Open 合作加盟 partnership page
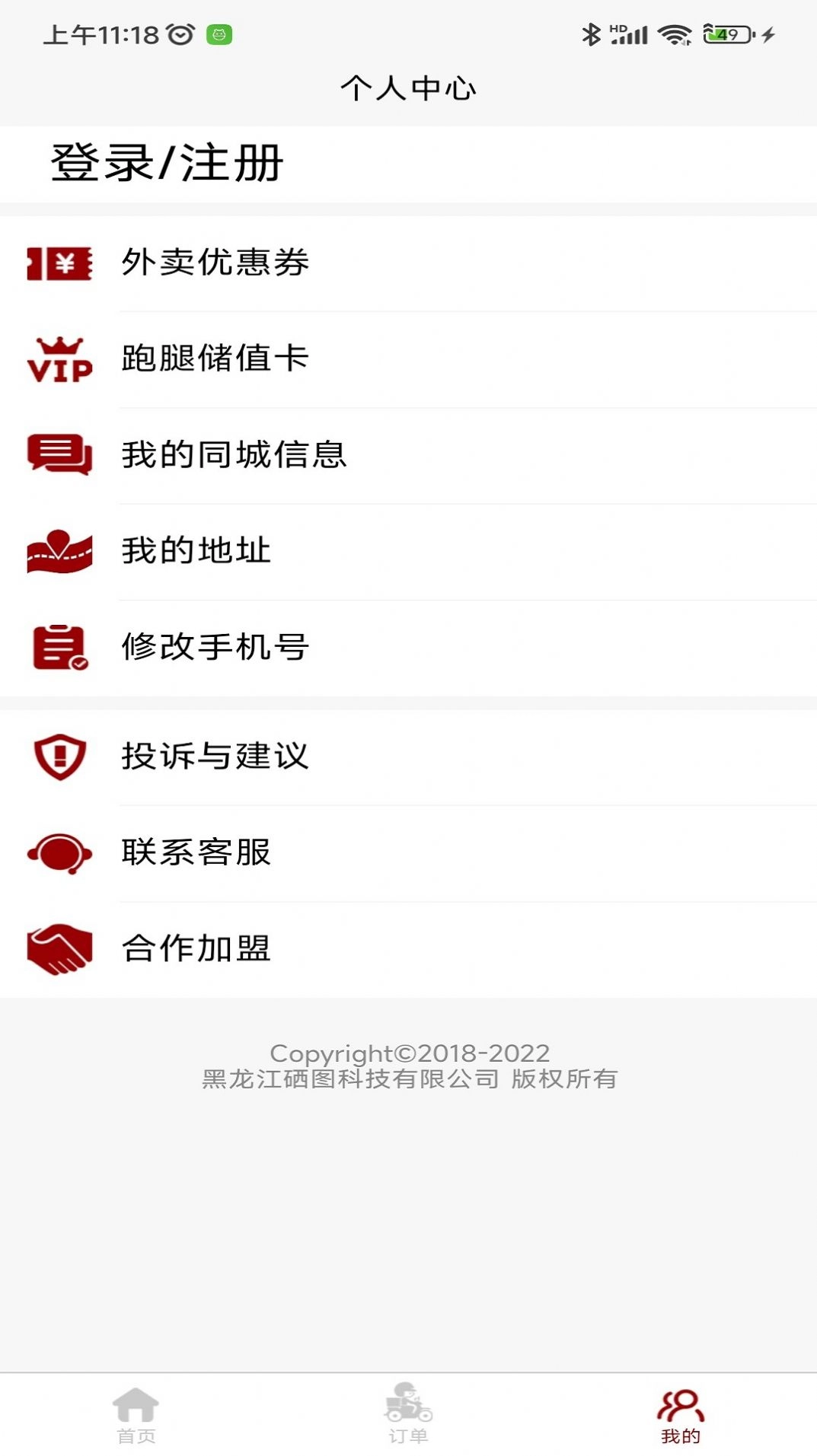This screenshot has width=817, height=1456. click(x=196, y=949)
